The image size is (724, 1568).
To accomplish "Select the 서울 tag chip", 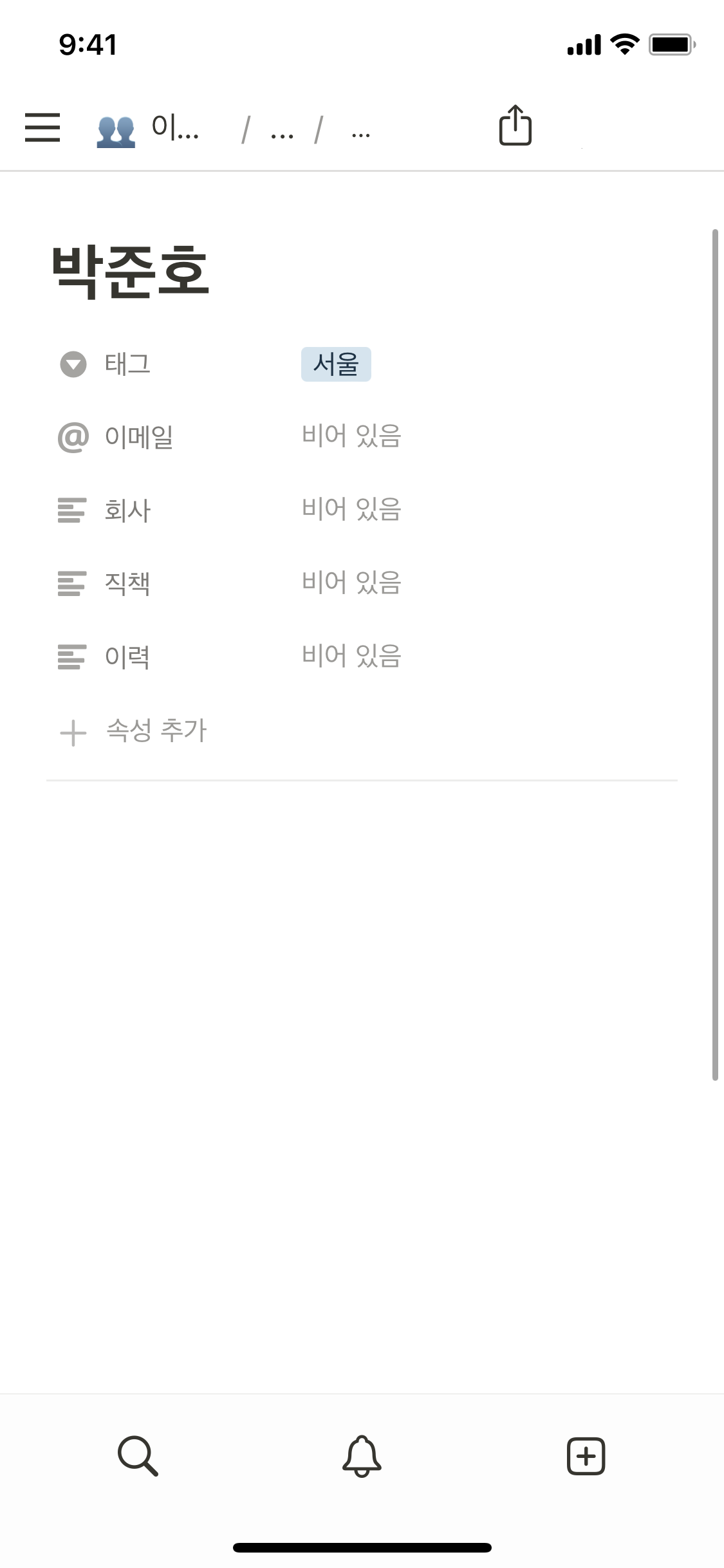I will (336, 364).
